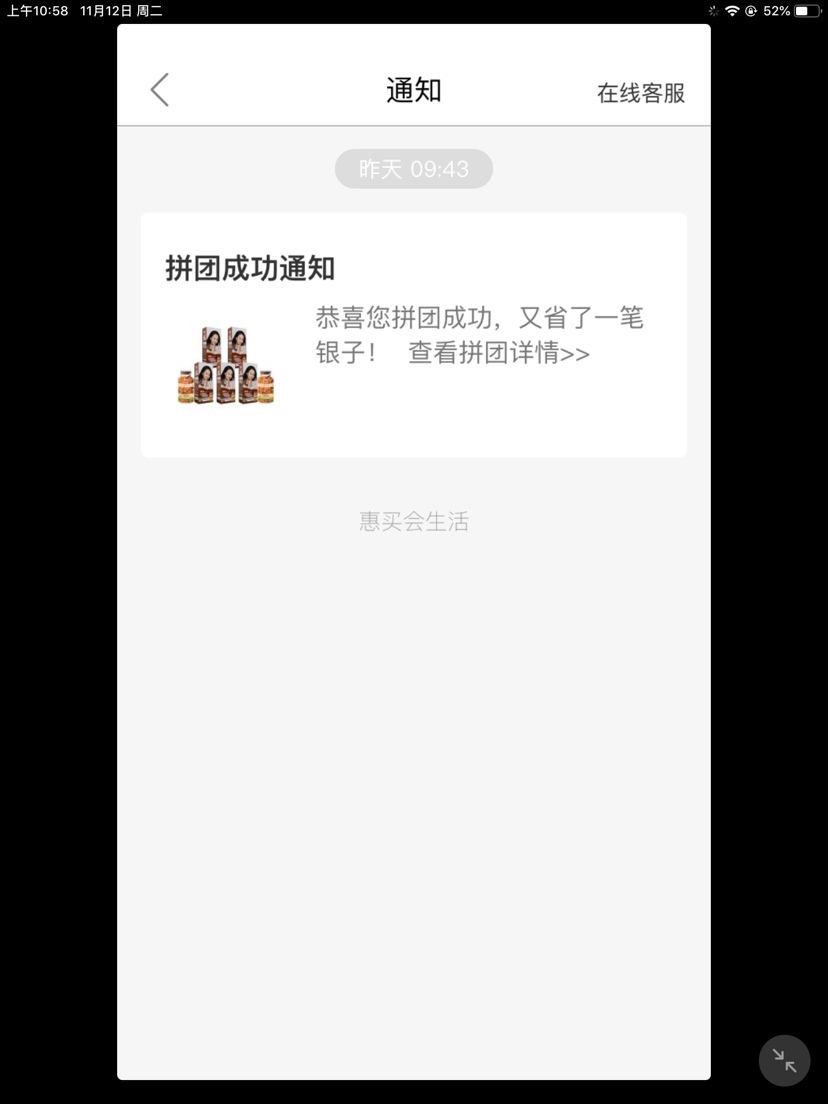Open 在线客服 online customer service
828x1104 pixels.
[x=641, y=93]
